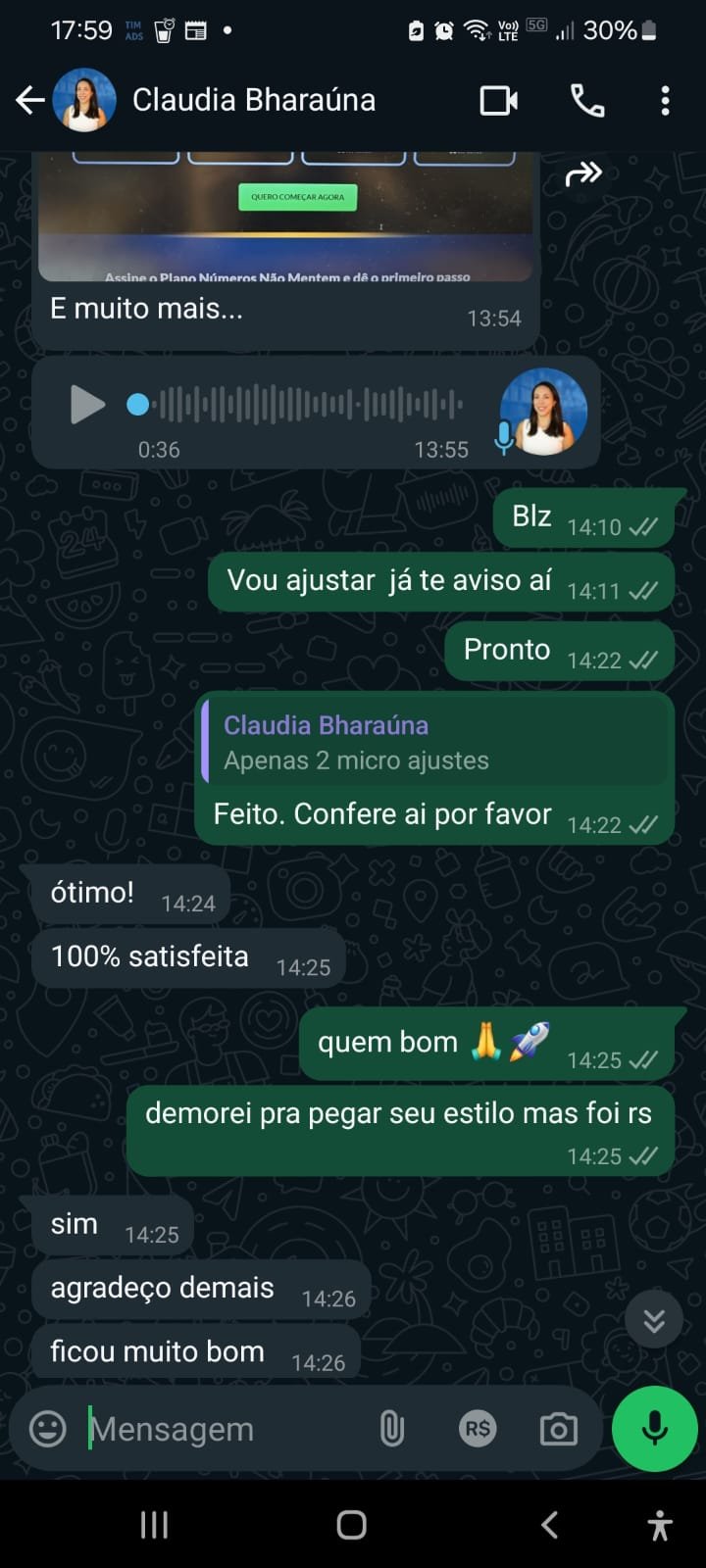The height and width of the screenshot is (1568, 706).
Task: Open the camera to send a photo
Action: pos(558,1429)
